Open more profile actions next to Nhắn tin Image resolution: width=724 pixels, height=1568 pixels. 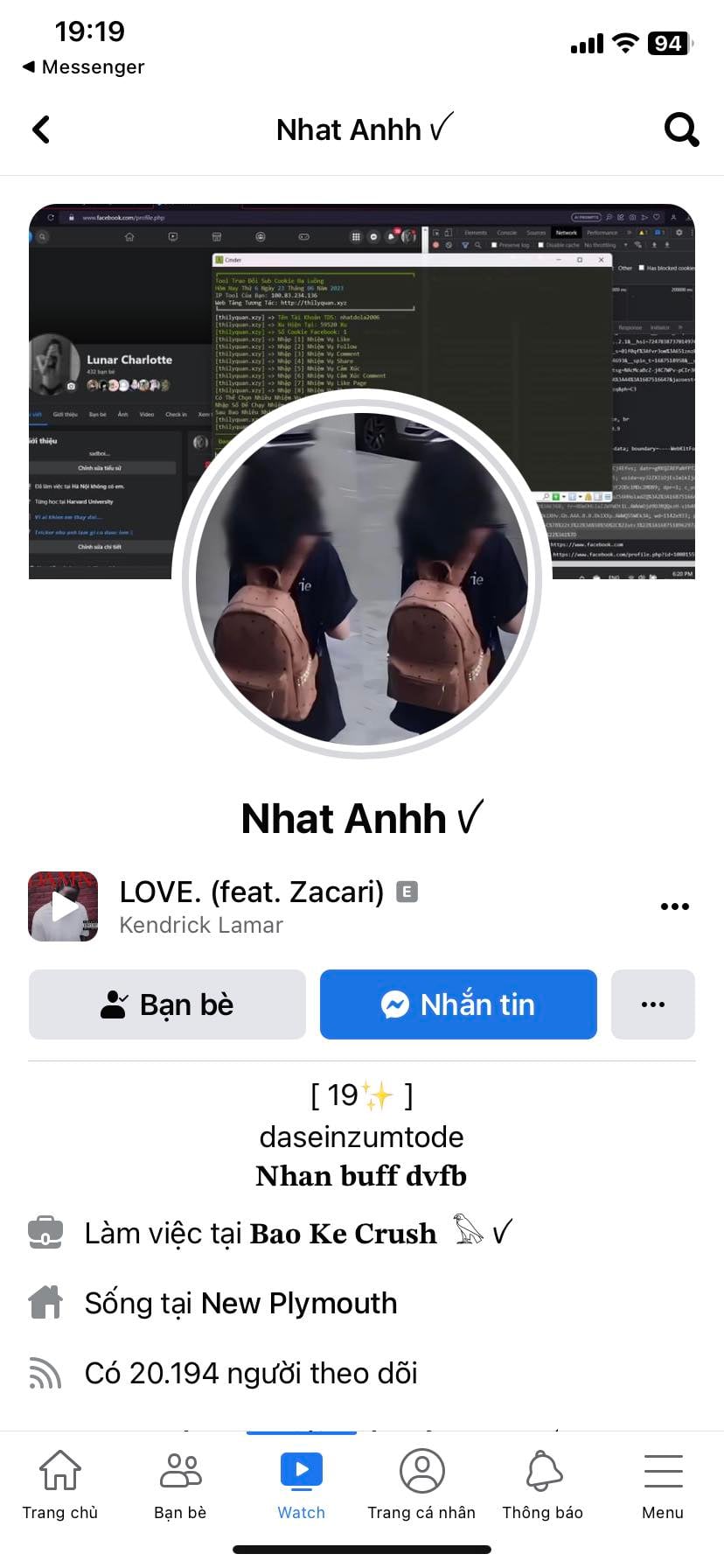pyautogui.click(x=653, y=1004)
